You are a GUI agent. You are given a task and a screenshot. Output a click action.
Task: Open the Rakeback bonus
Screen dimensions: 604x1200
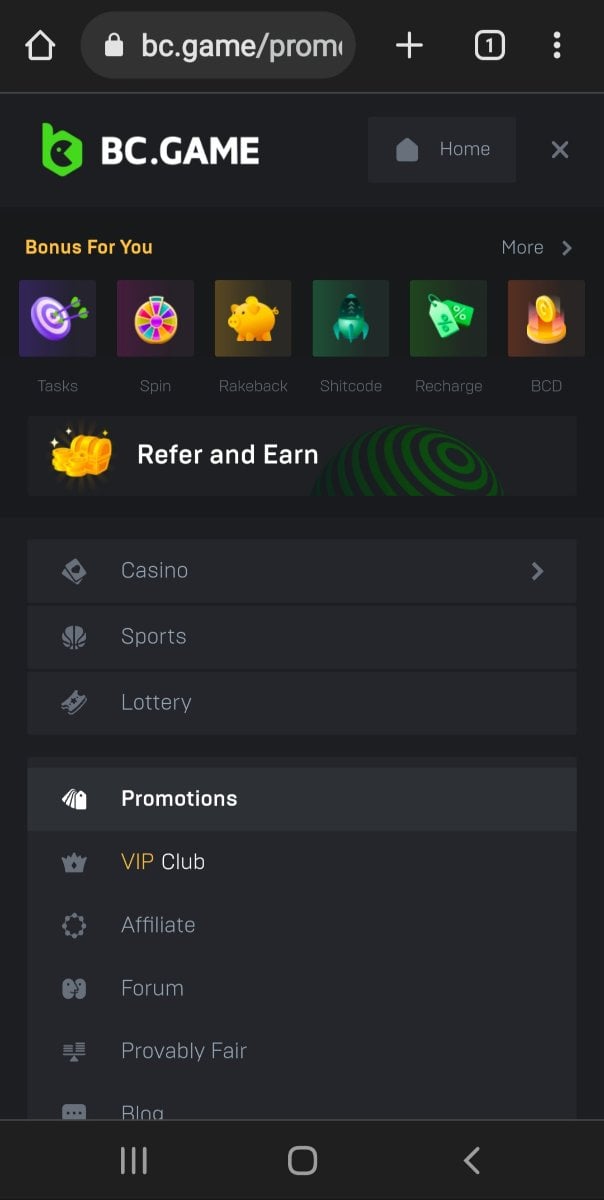[x=253, y=319]
